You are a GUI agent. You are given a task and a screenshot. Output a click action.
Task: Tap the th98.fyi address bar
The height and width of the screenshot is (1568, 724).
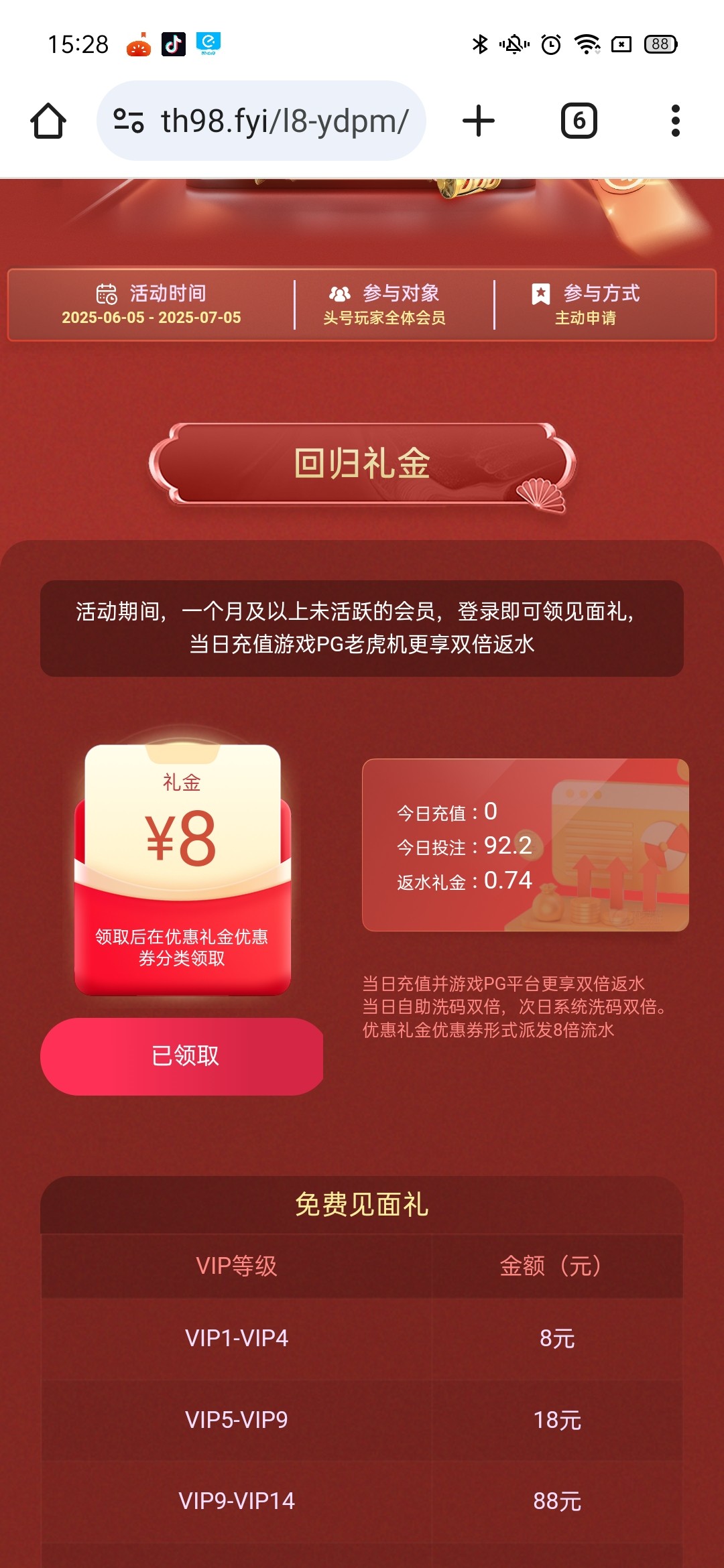tap(285, 121)
